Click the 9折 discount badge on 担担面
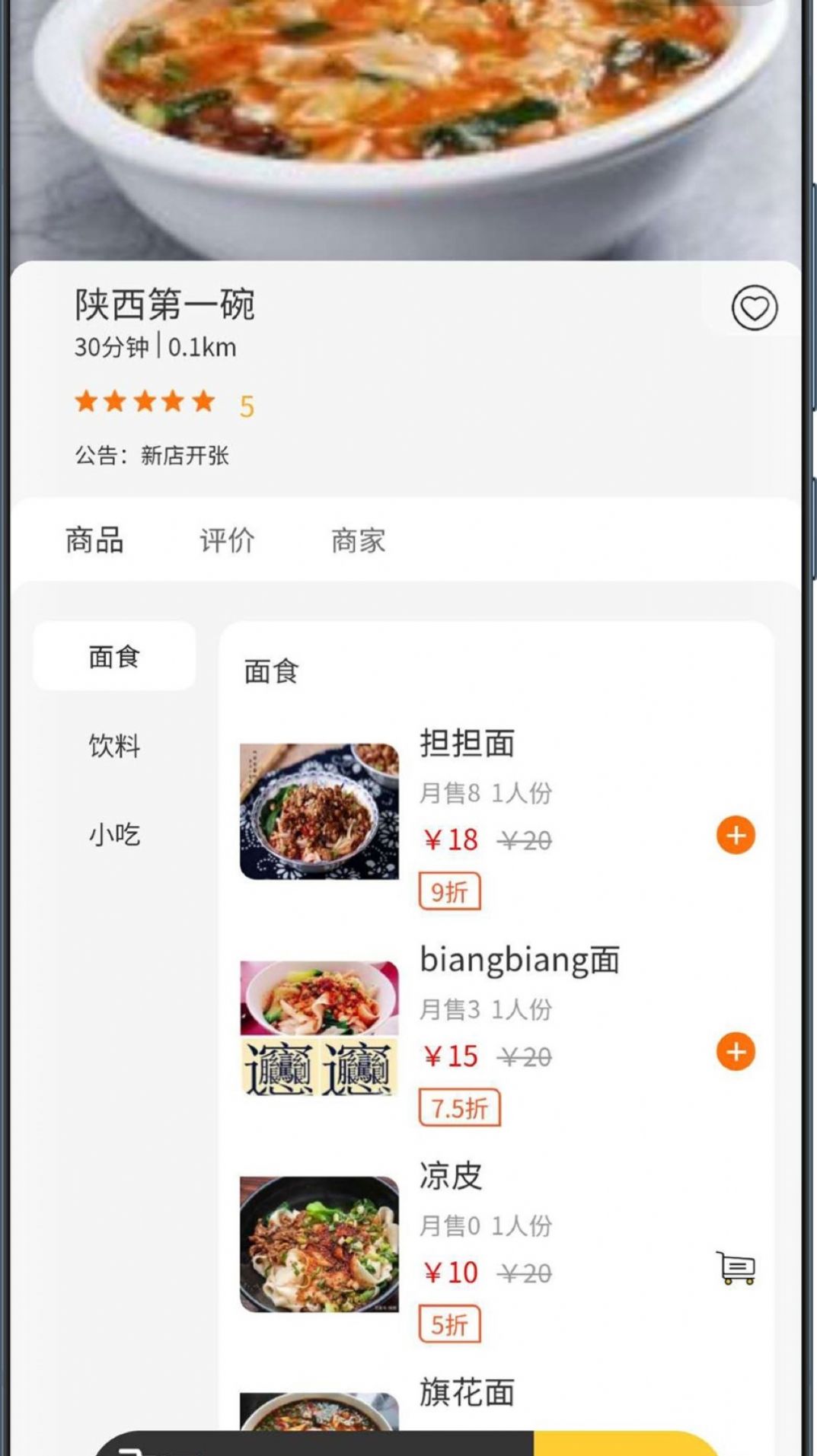 pos(449,890)
